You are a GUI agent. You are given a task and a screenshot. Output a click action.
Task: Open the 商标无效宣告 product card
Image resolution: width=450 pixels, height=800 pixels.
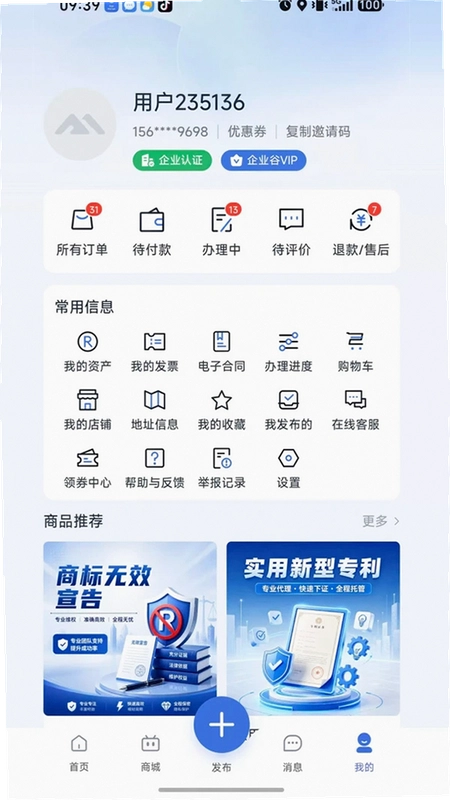click(130, 628)
